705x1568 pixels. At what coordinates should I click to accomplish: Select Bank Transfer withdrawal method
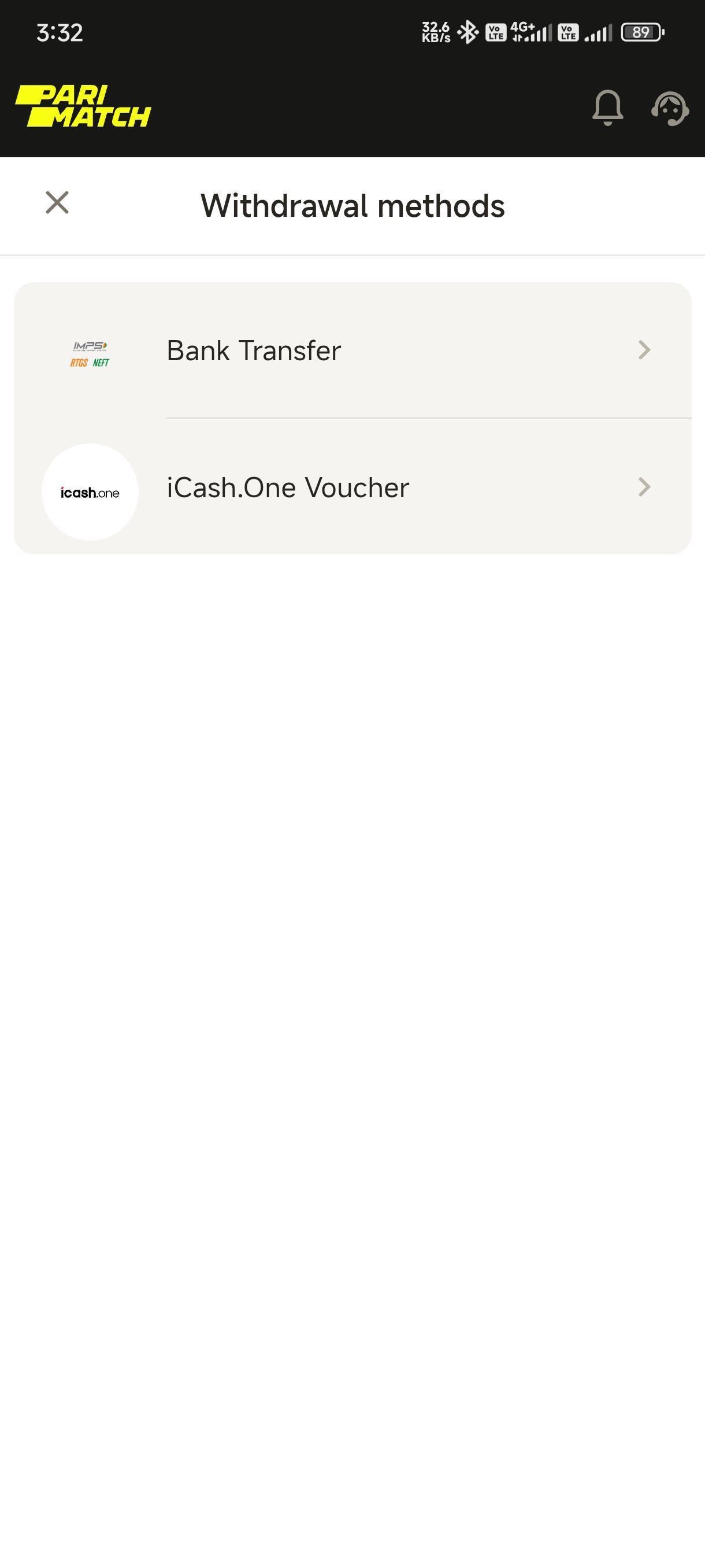[x=352, y=350]
